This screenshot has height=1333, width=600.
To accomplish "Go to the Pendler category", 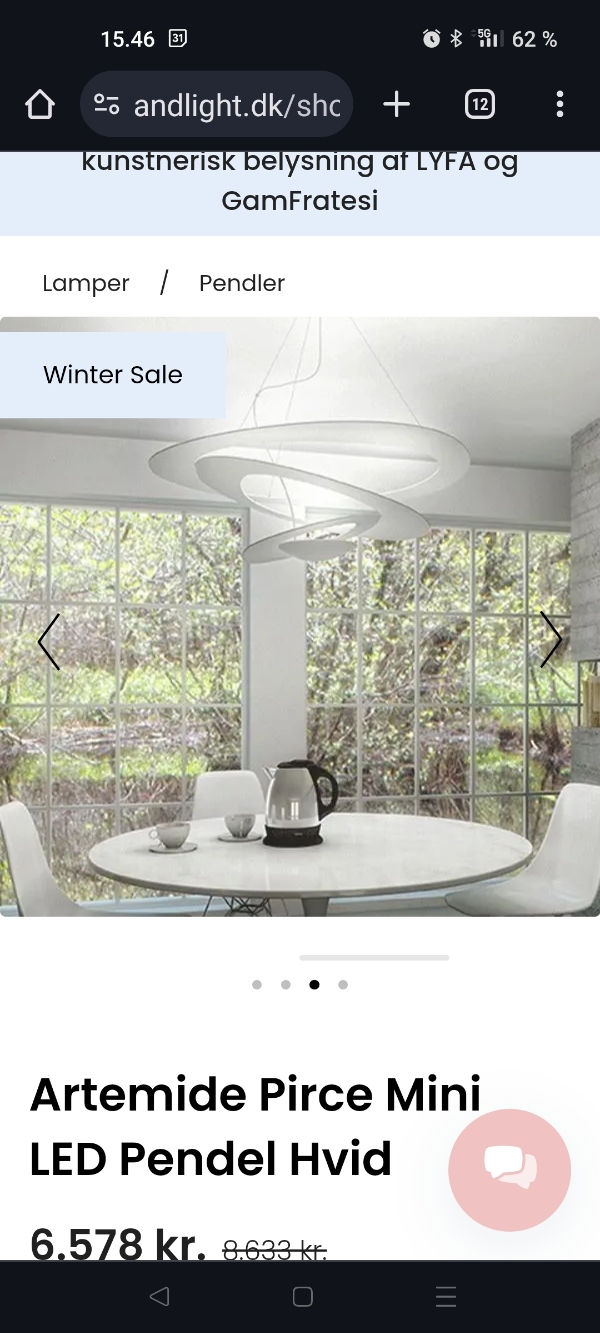I will 242,283.
